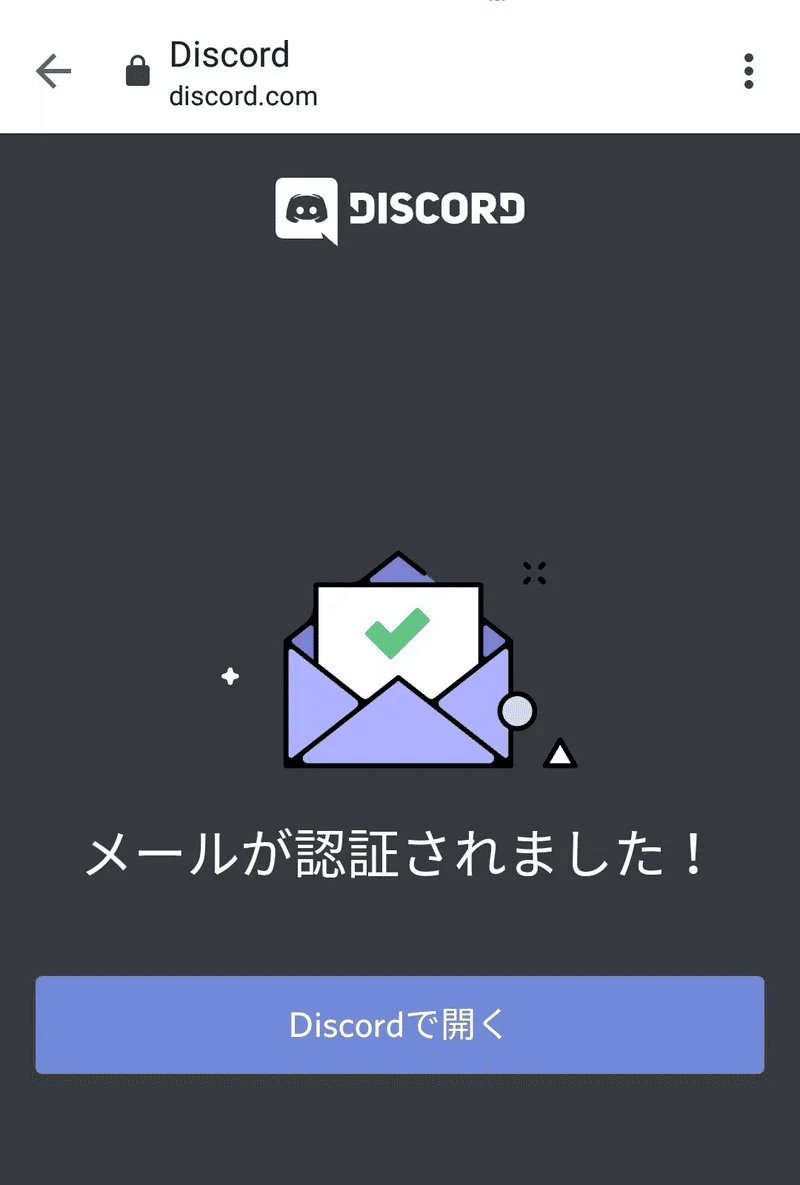This screenshot has height=1185, width=800.
Task: Click the Discord mascot face in the logo
Action: click(x=307, y=208)
